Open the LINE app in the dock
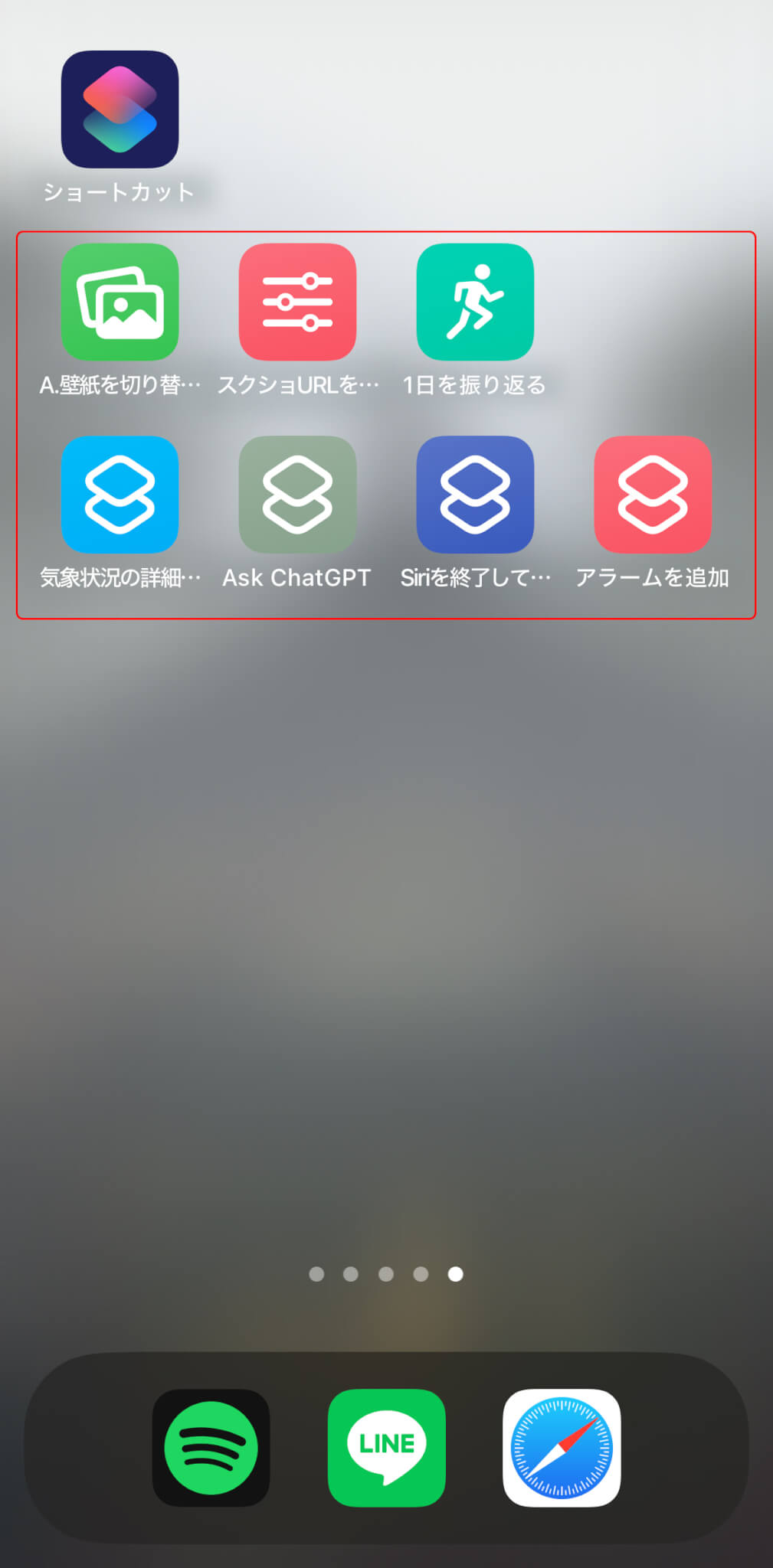This screenshot has width=773, height=1568. [x=386, y=1448]
